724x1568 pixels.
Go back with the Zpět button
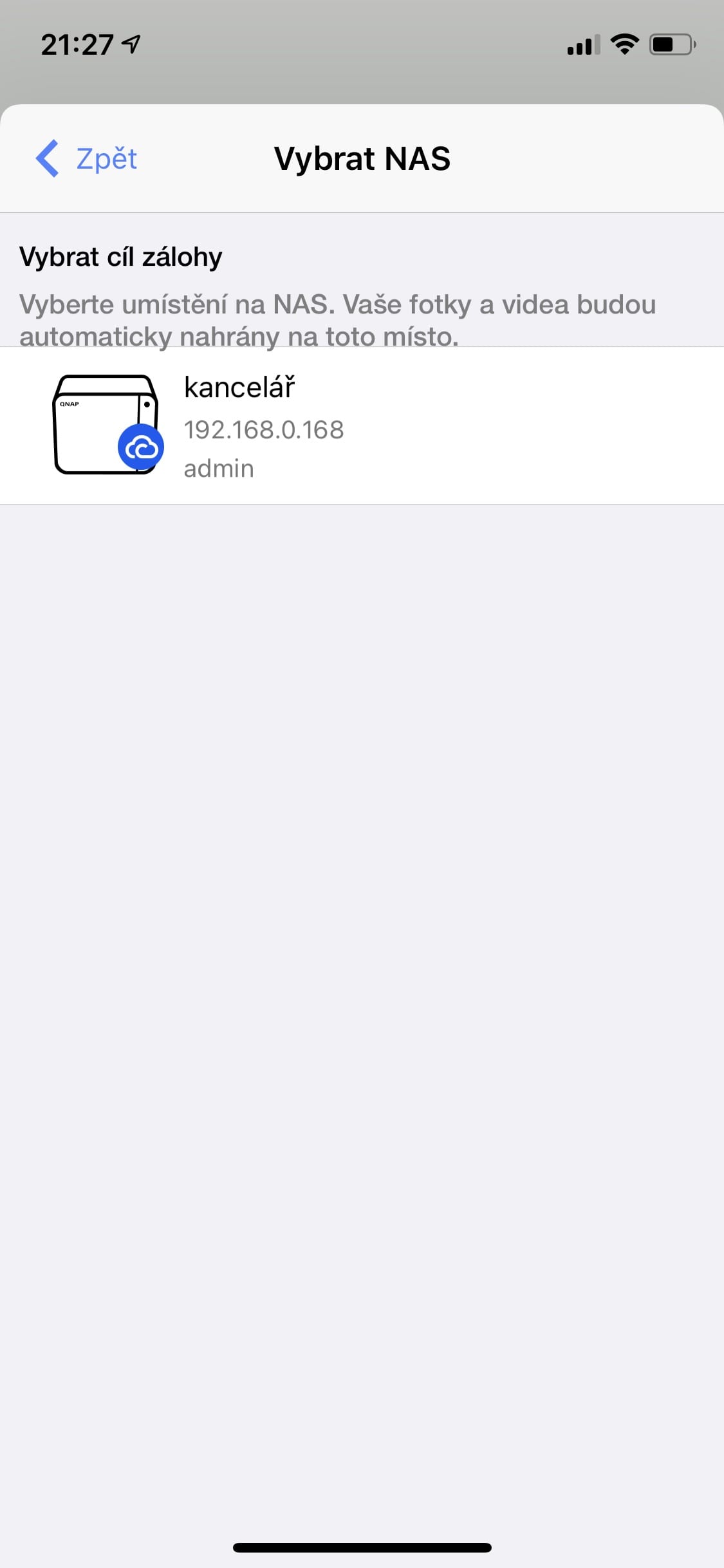click(x=86, y=158)
